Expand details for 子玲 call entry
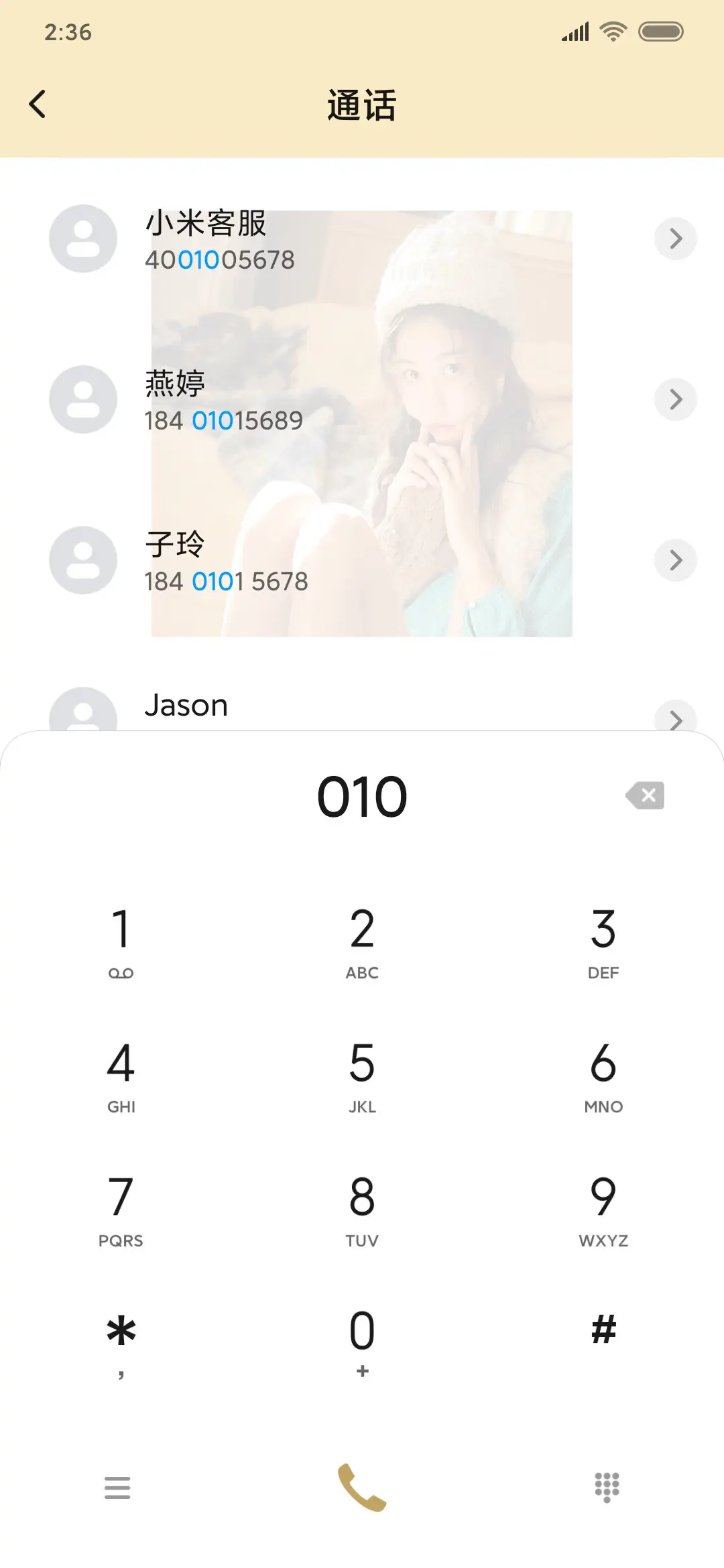 coord(675,561)
